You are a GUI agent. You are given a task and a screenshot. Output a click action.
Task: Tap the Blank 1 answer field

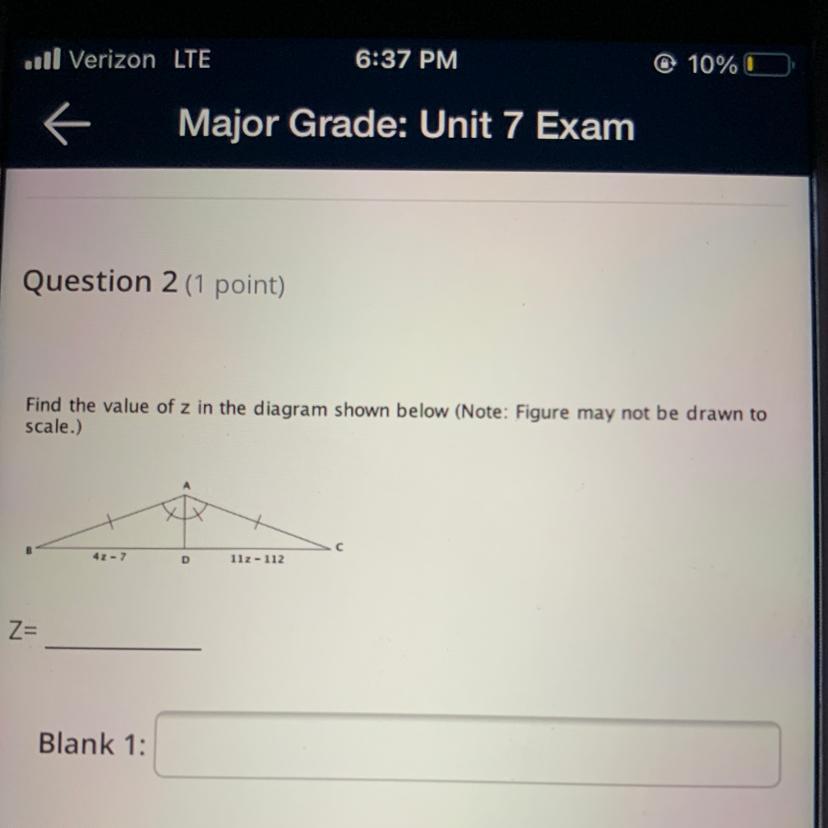click(x=467, y=749)
